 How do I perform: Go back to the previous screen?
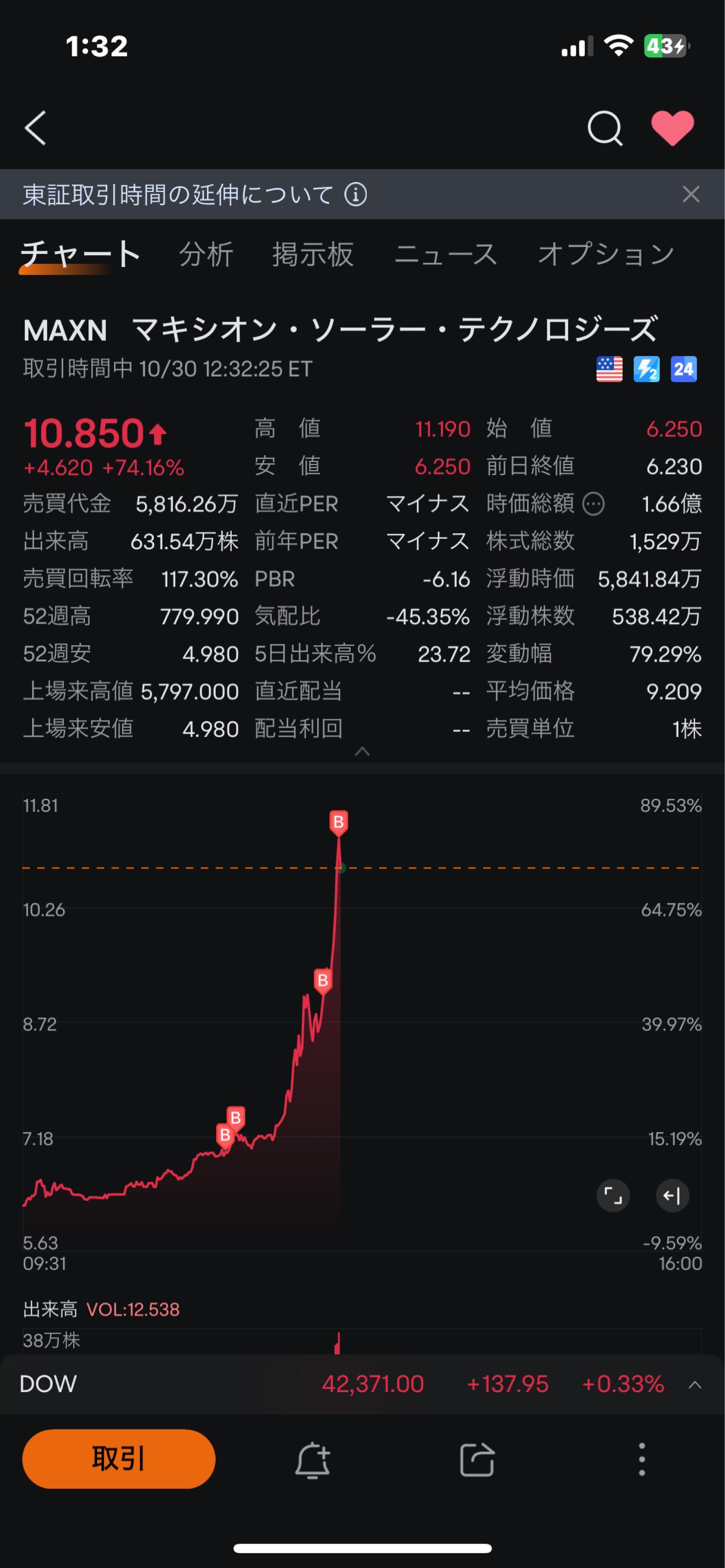pyautogui.click(x=35, y=128)
